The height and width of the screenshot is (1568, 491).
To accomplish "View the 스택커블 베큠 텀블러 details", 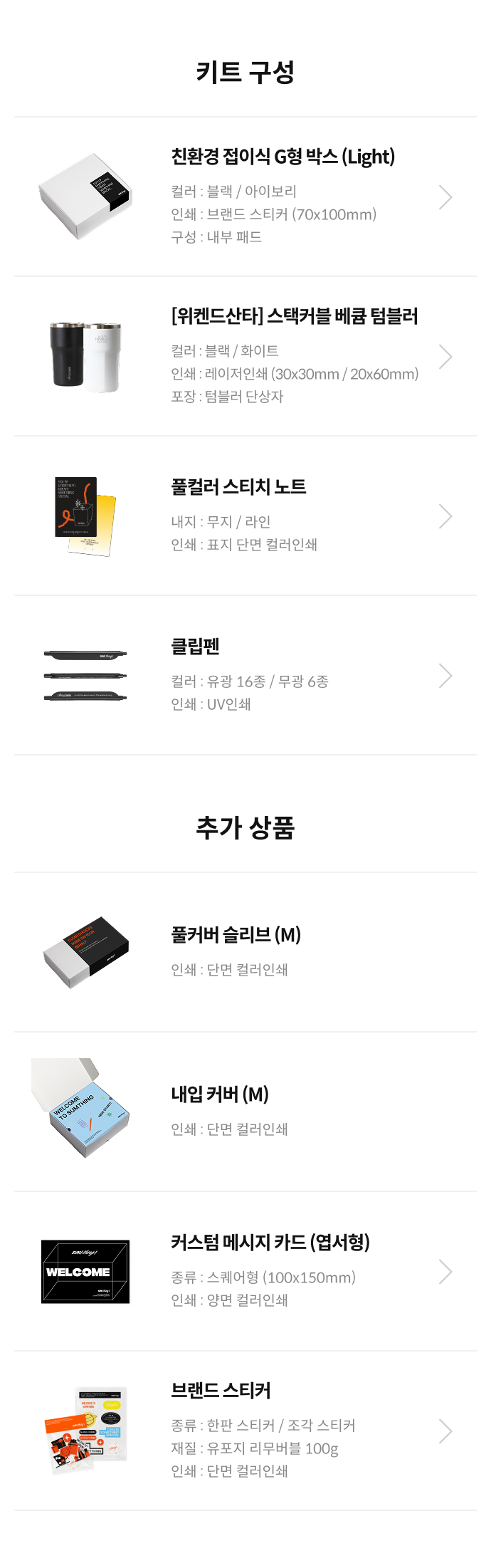I will 245,356.
